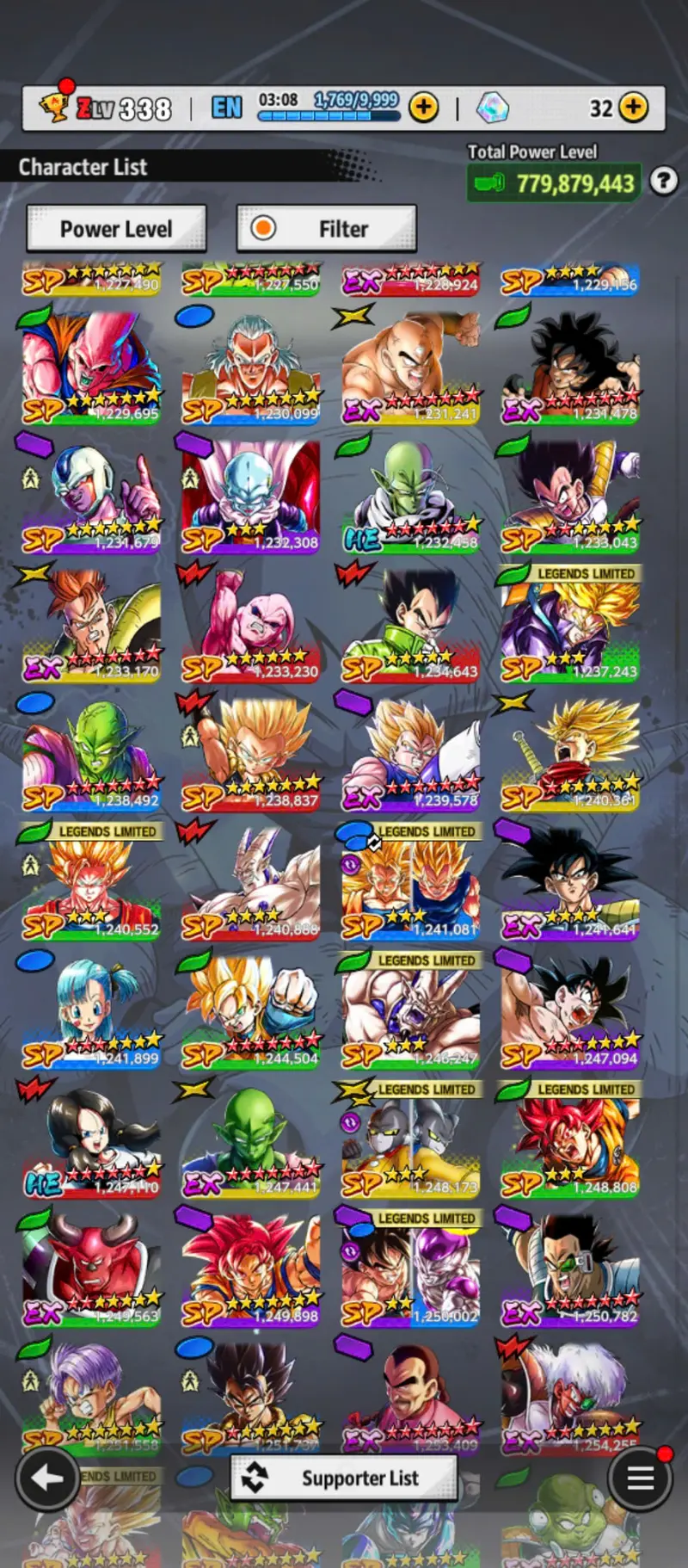The height and width of the screenshot is (1568, 688).
Task: Open the Total Power Level help icon
Action: [x=663, y=182]
